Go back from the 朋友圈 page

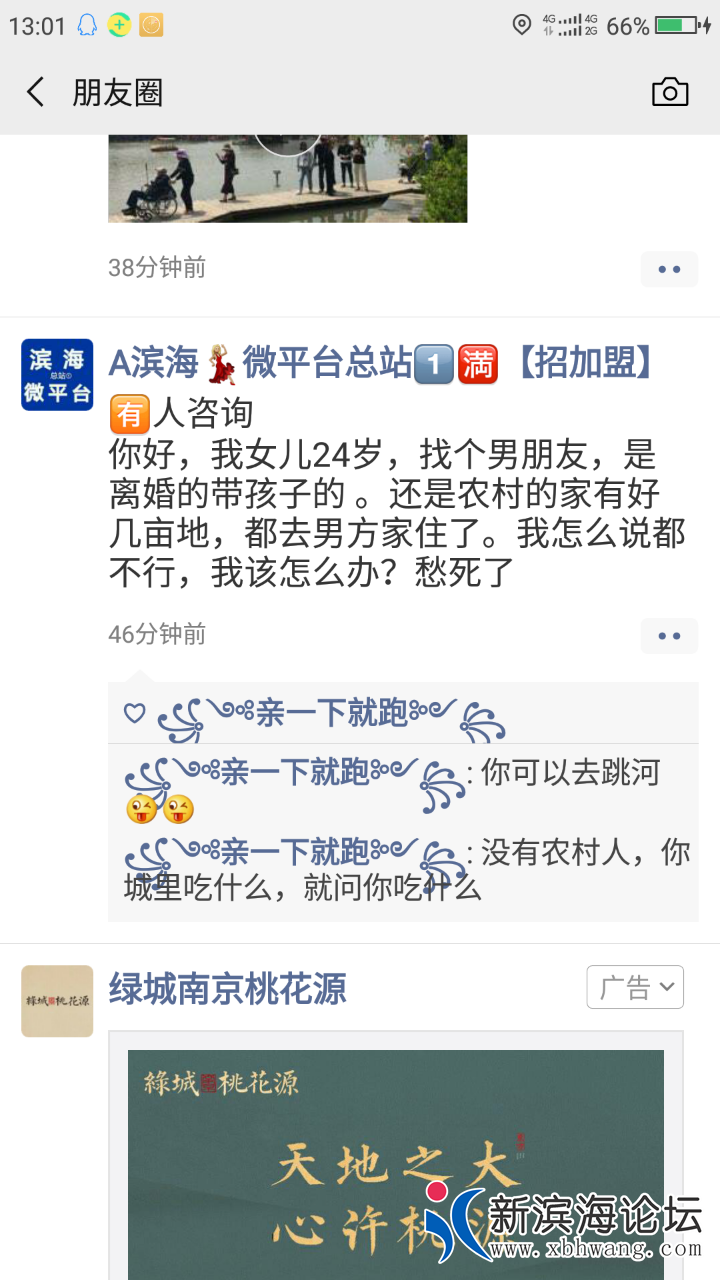[x=36, y=93]
